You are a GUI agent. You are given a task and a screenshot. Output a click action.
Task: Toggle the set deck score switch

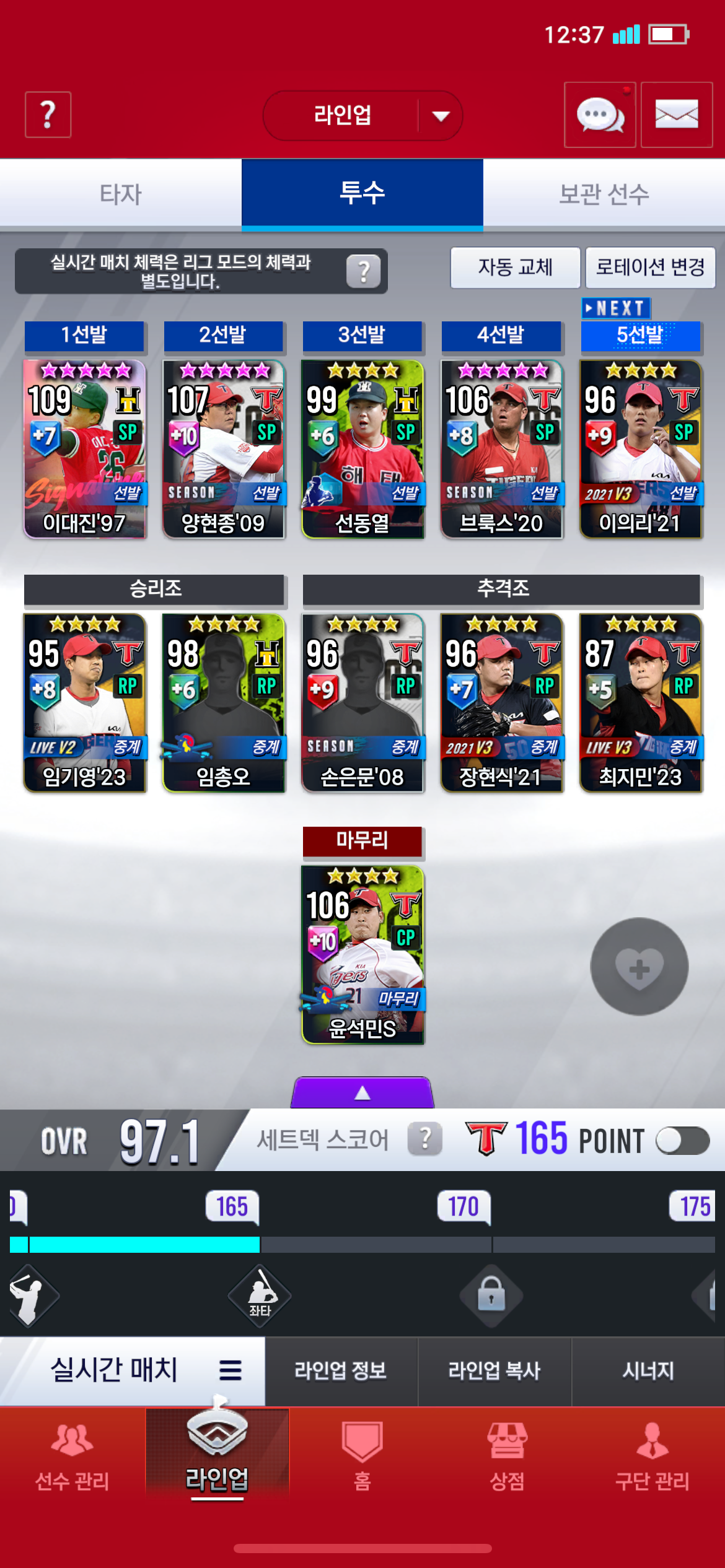682,1141
